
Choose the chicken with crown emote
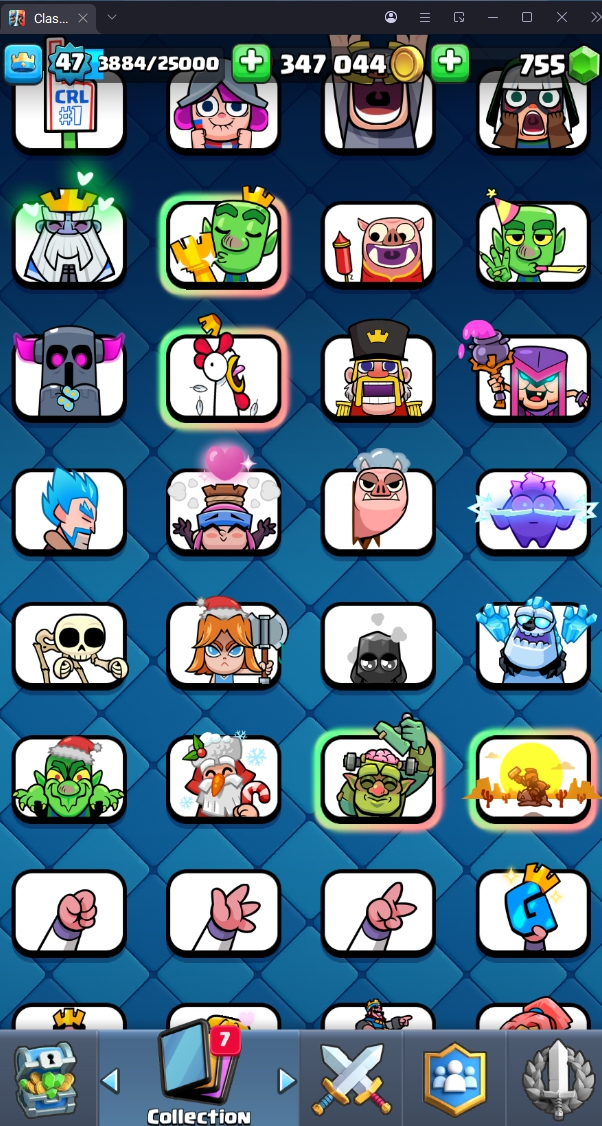[x=224, y=377]
